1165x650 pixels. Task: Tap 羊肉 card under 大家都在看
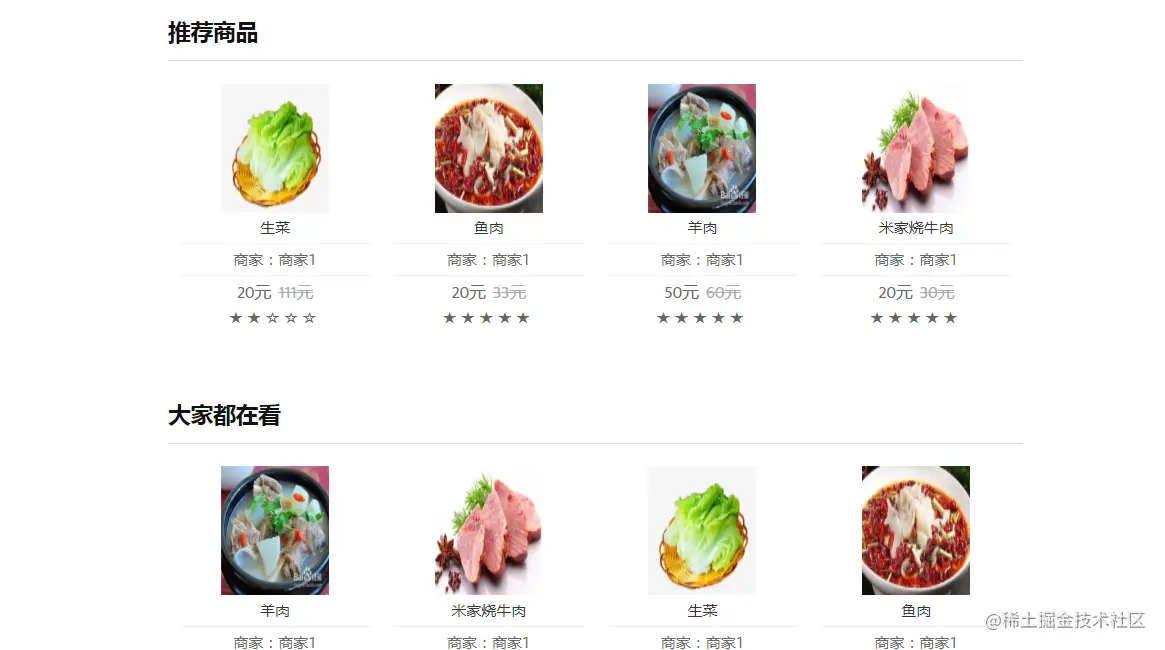[275, 531]
